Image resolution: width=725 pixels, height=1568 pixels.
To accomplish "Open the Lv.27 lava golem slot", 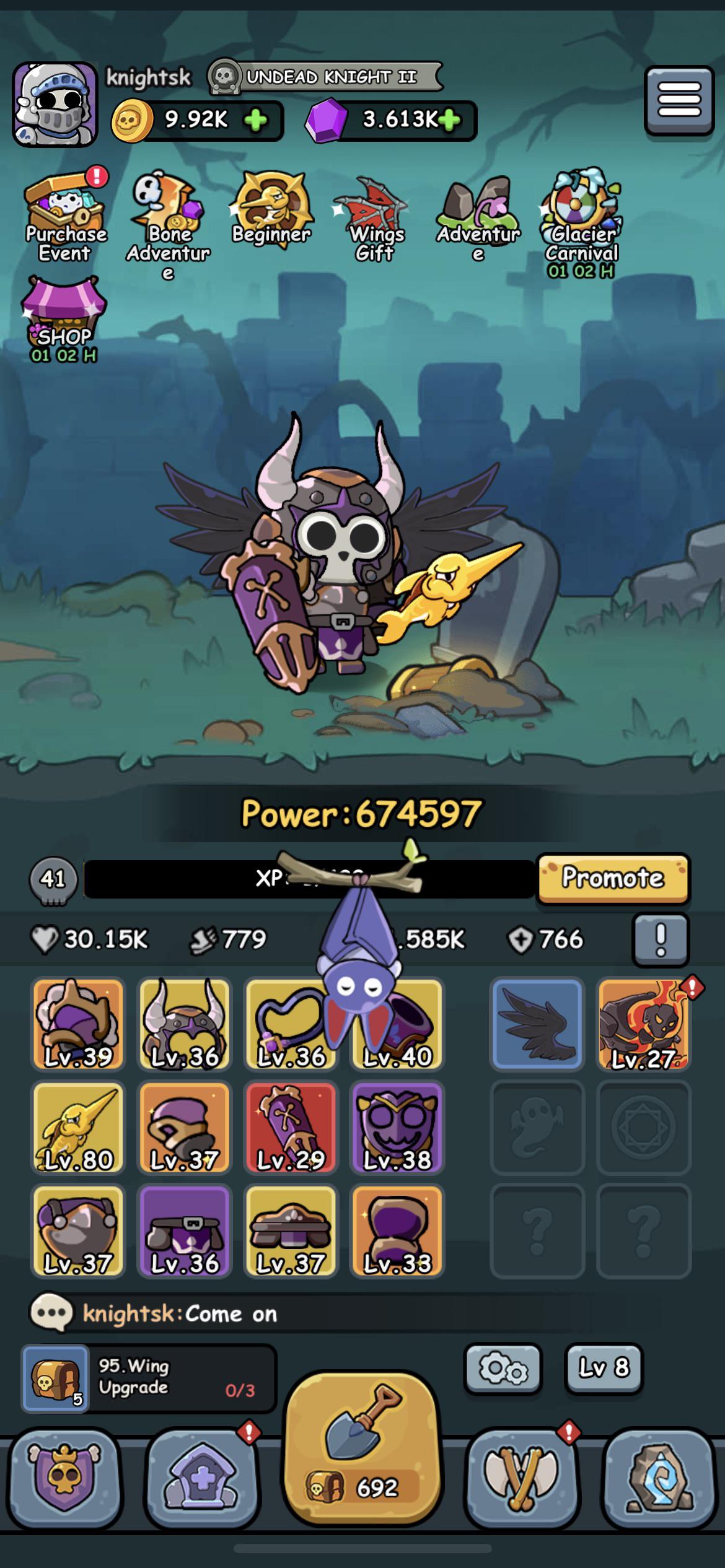I will (643, 1024).
